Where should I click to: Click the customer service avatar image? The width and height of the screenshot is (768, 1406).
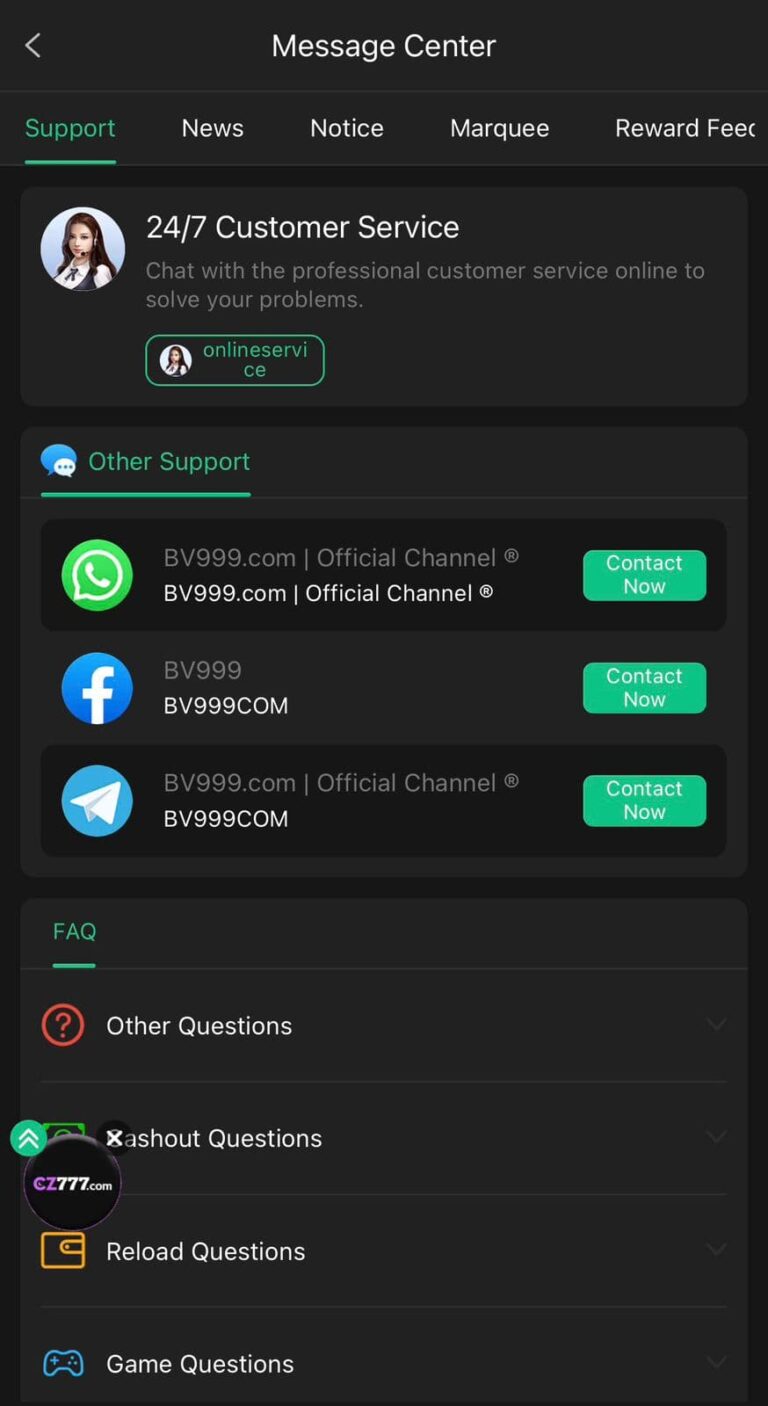(83, 248)
